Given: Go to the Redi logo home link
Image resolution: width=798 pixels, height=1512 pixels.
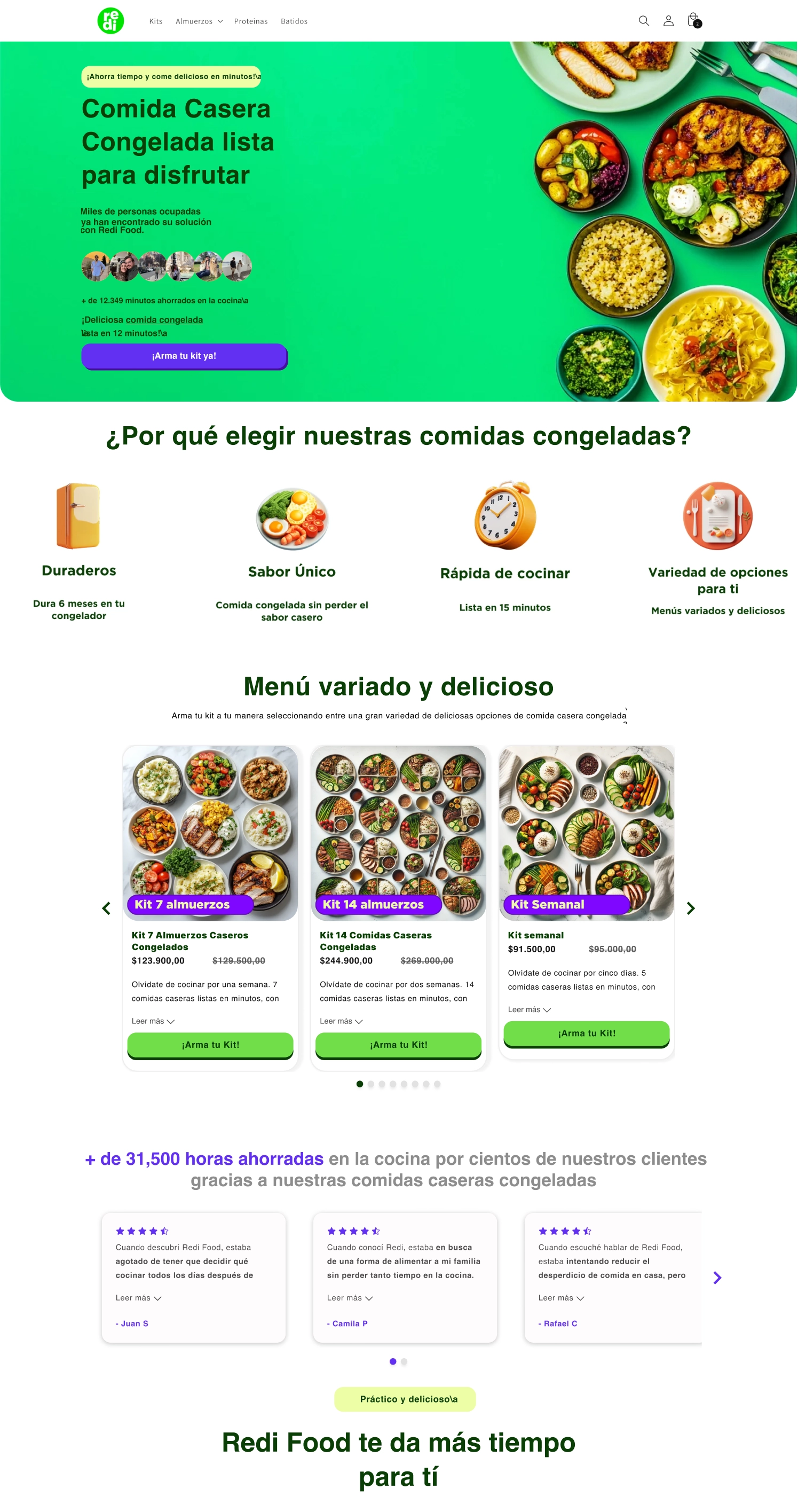Looking at the screenshot, I should pyautogui.click(x=110, y=20).
